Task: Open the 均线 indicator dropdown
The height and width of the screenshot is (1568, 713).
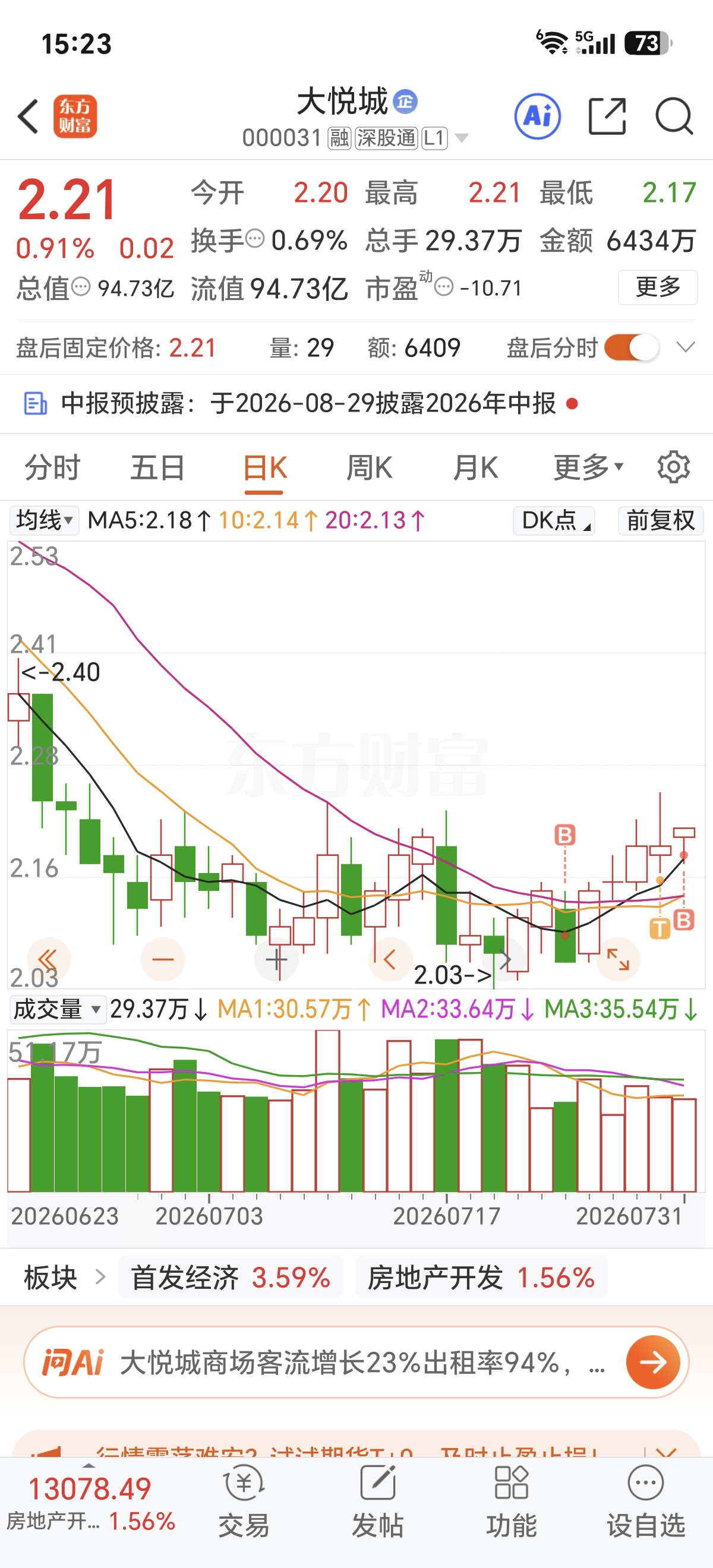Action: (45, 520)
